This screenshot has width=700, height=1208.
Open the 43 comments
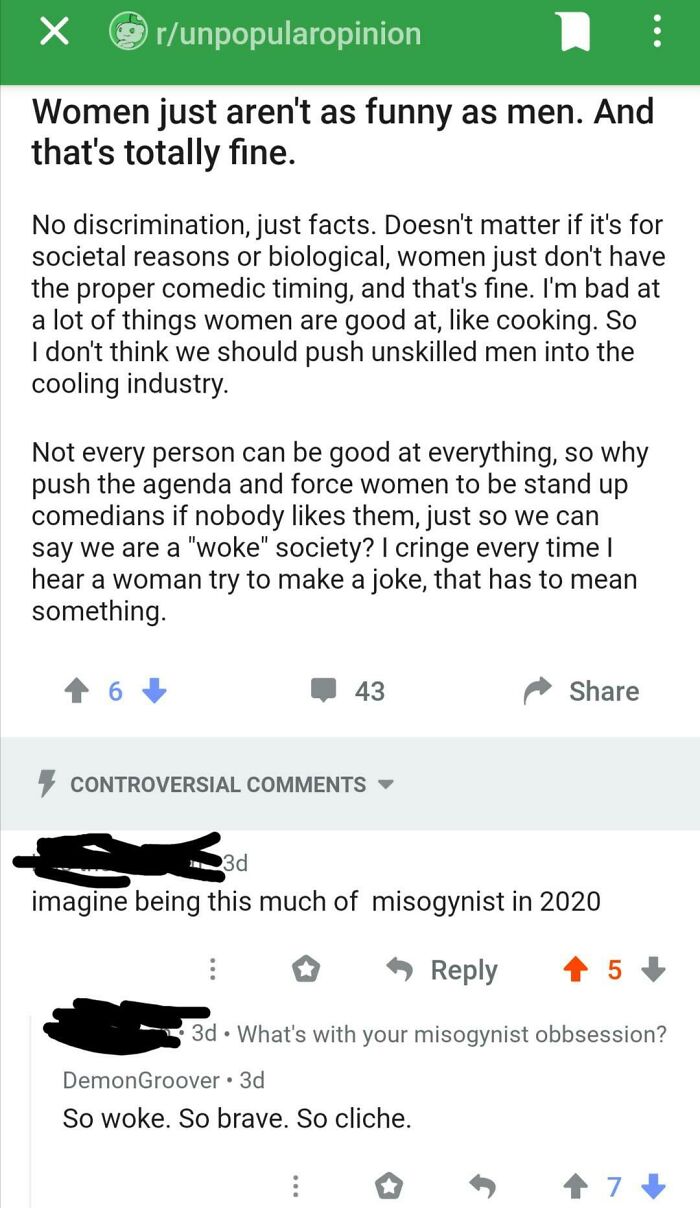347,691
